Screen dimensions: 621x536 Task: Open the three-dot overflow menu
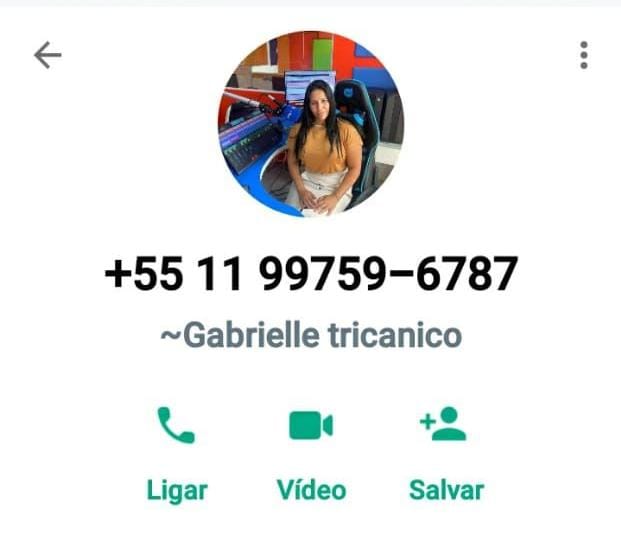(583, 55)
